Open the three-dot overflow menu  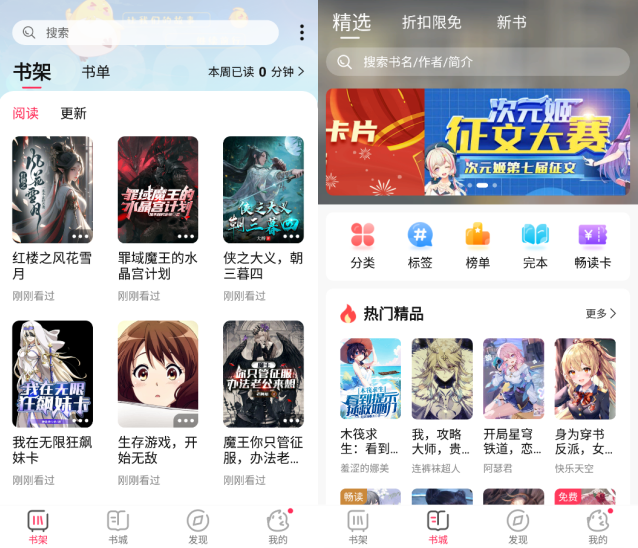302,33
